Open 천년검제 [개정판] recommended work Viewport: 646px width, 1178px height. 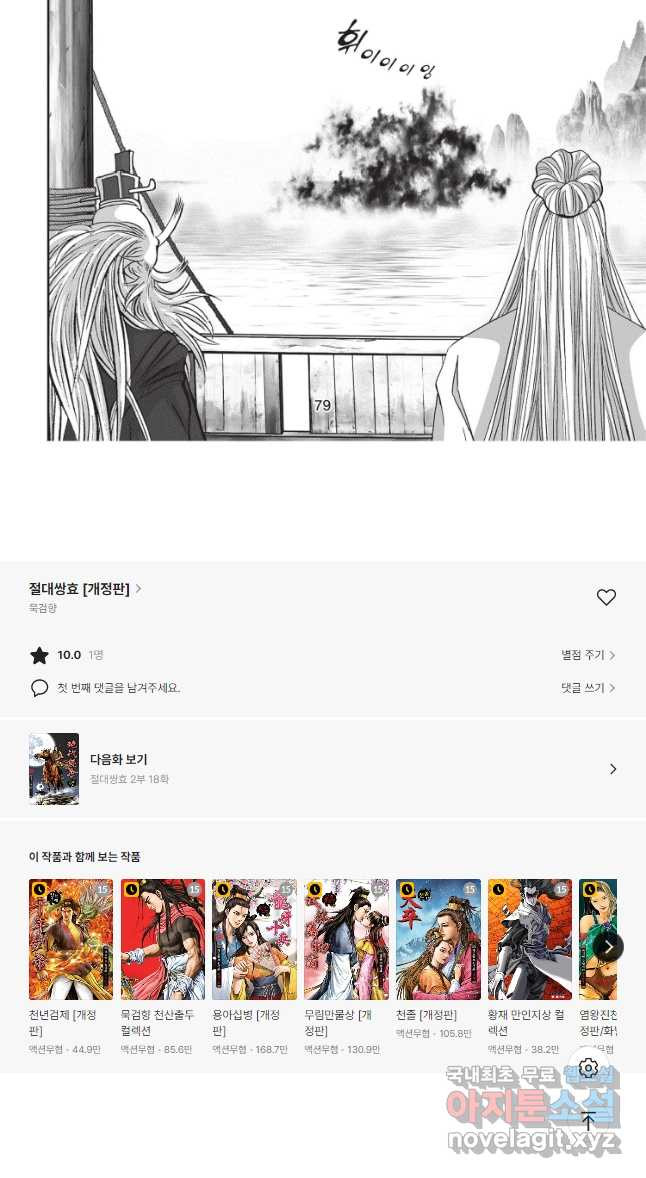pyautogui.click(x=71, y=940)
